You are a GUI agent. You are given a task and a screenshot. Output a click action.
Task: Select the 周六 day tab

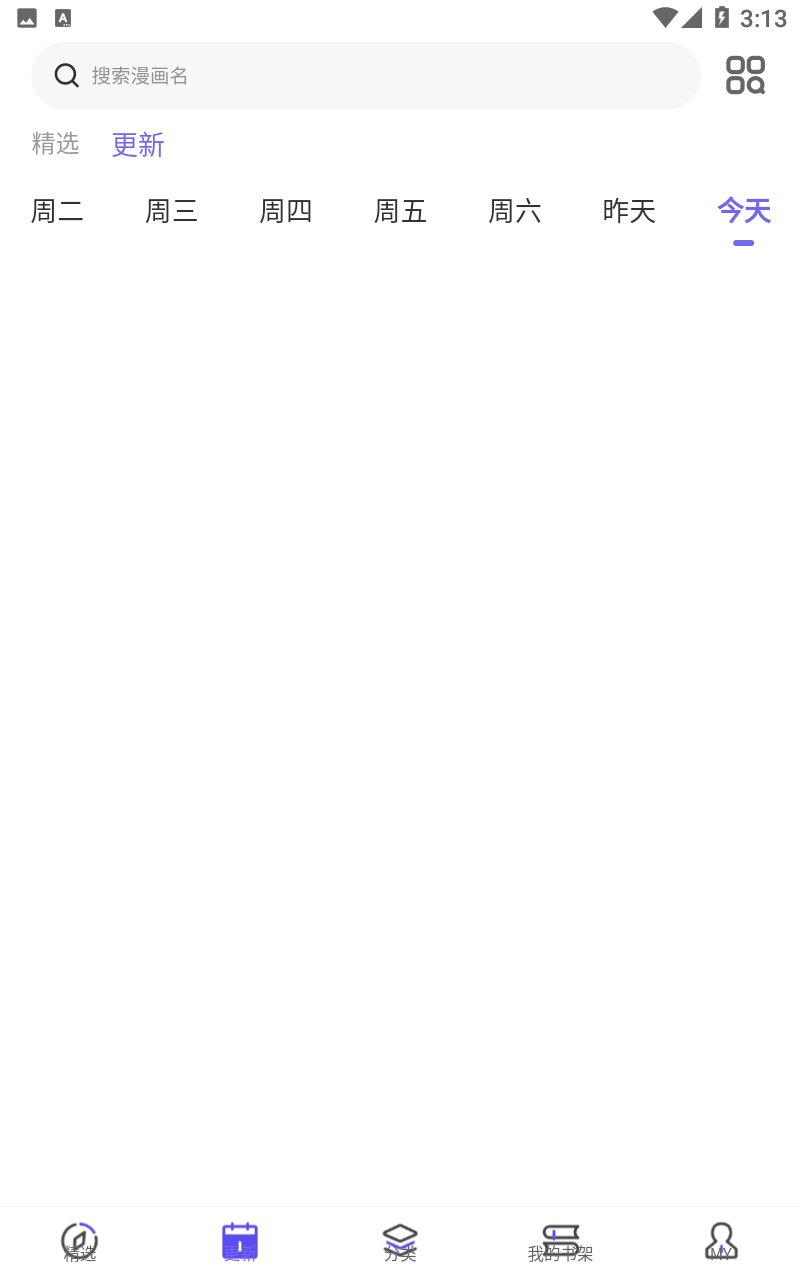(x=515, y=211)
